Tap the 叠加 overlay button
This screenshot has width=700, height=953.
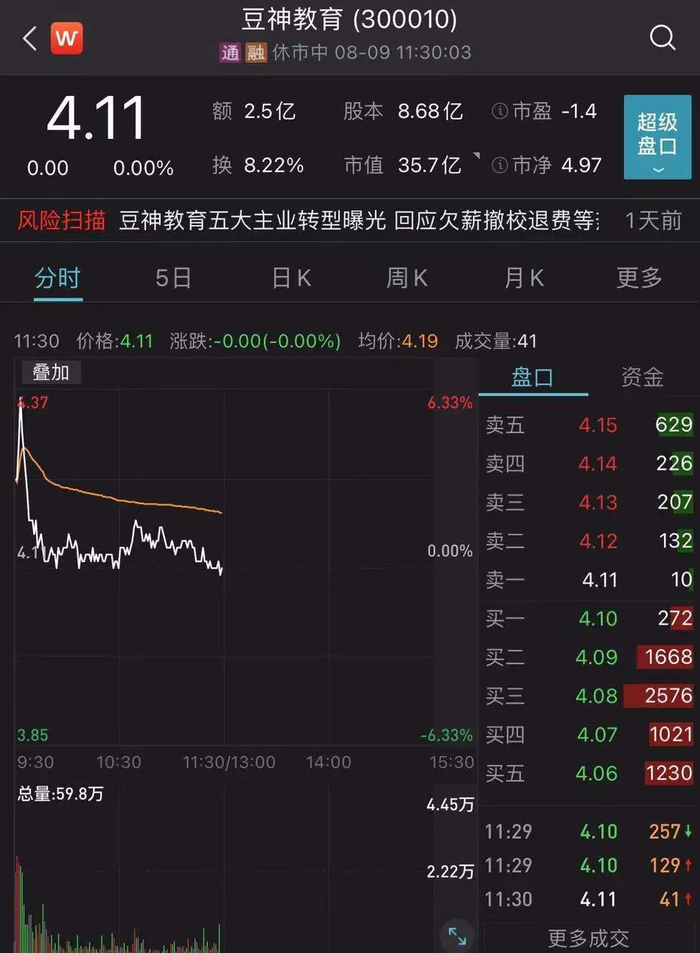51,373
